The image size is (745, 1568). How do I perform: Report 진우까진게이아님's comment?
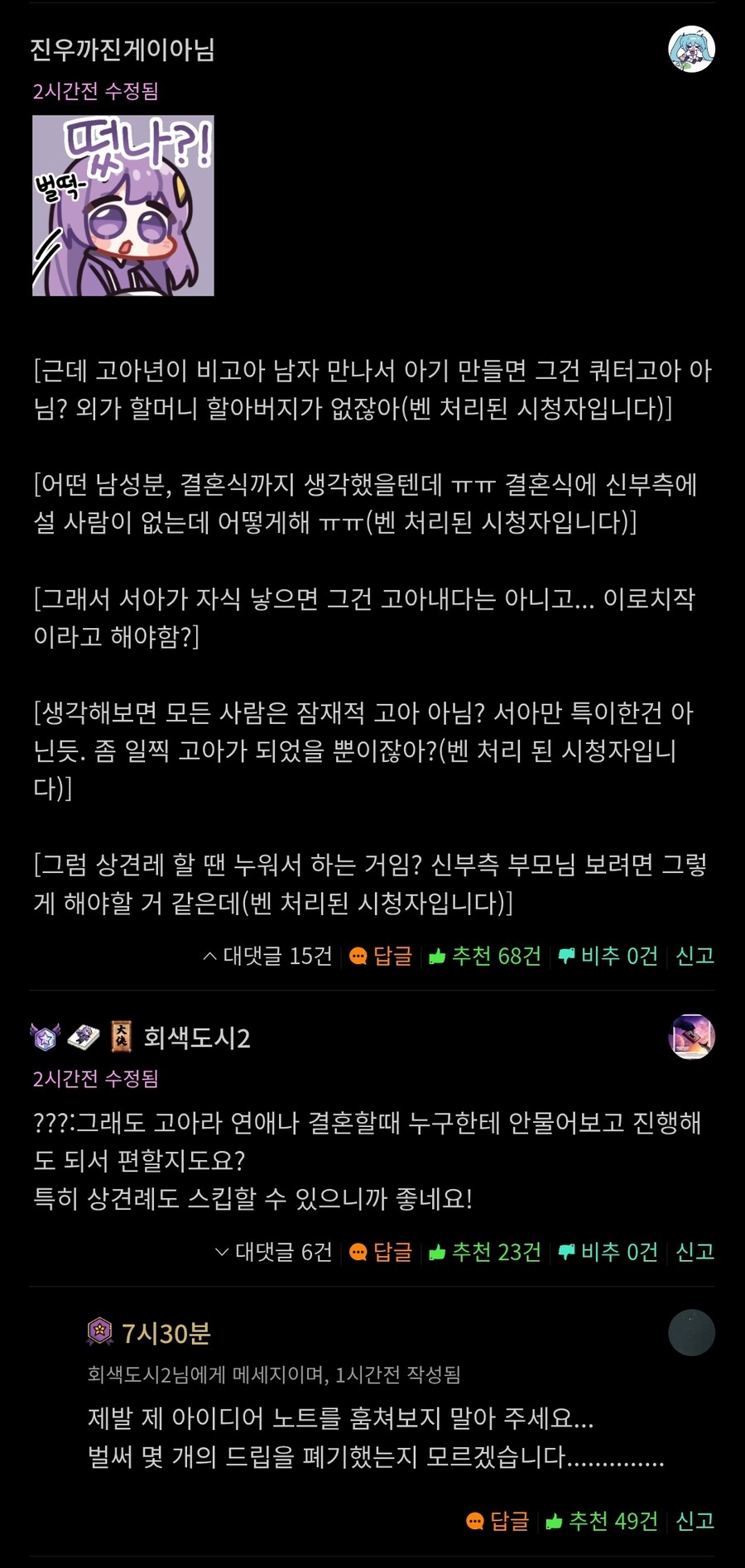(695, 956)
